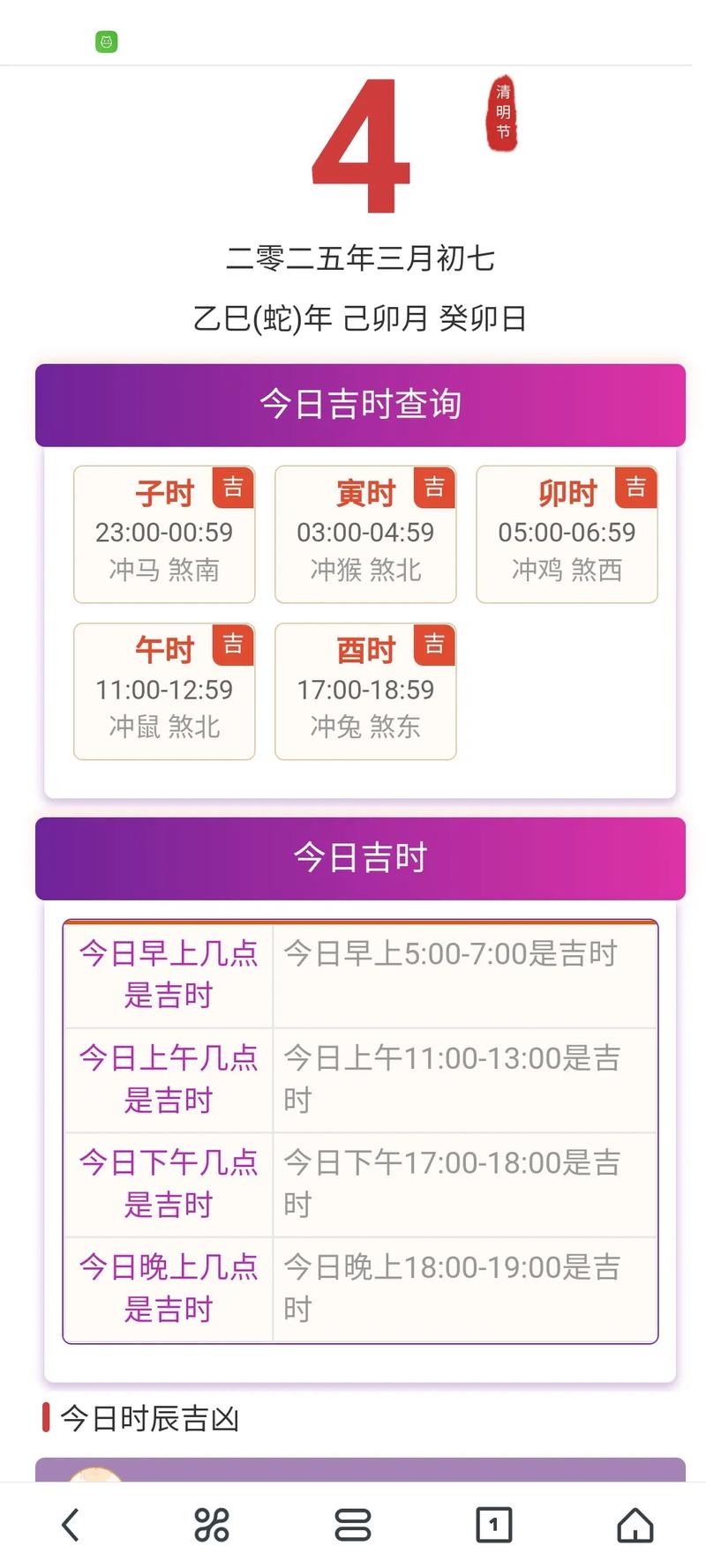
Task: Toggle the 吉 badge on 子时 card
Action: 232,488
